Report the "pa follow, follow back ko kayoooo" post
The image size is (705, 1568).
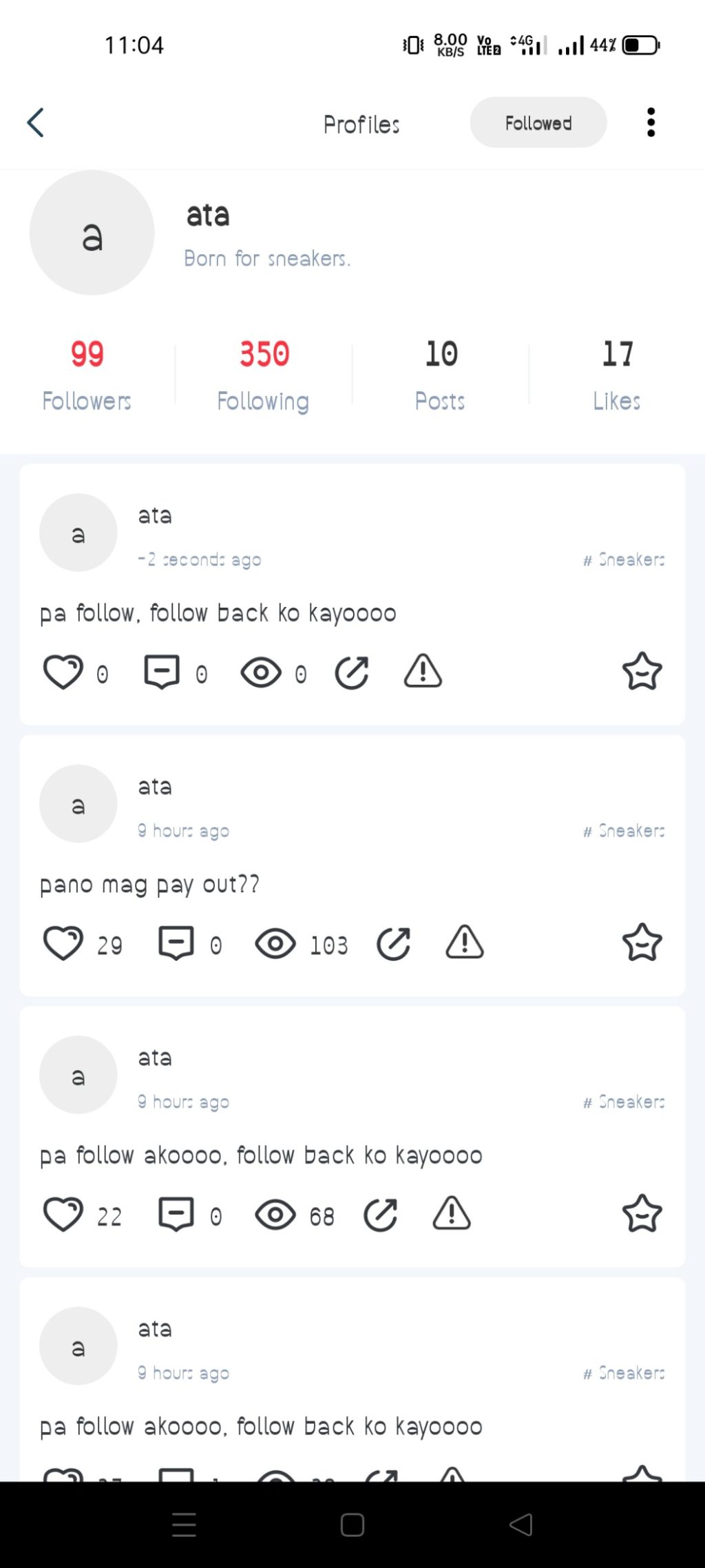coord(423,671)
